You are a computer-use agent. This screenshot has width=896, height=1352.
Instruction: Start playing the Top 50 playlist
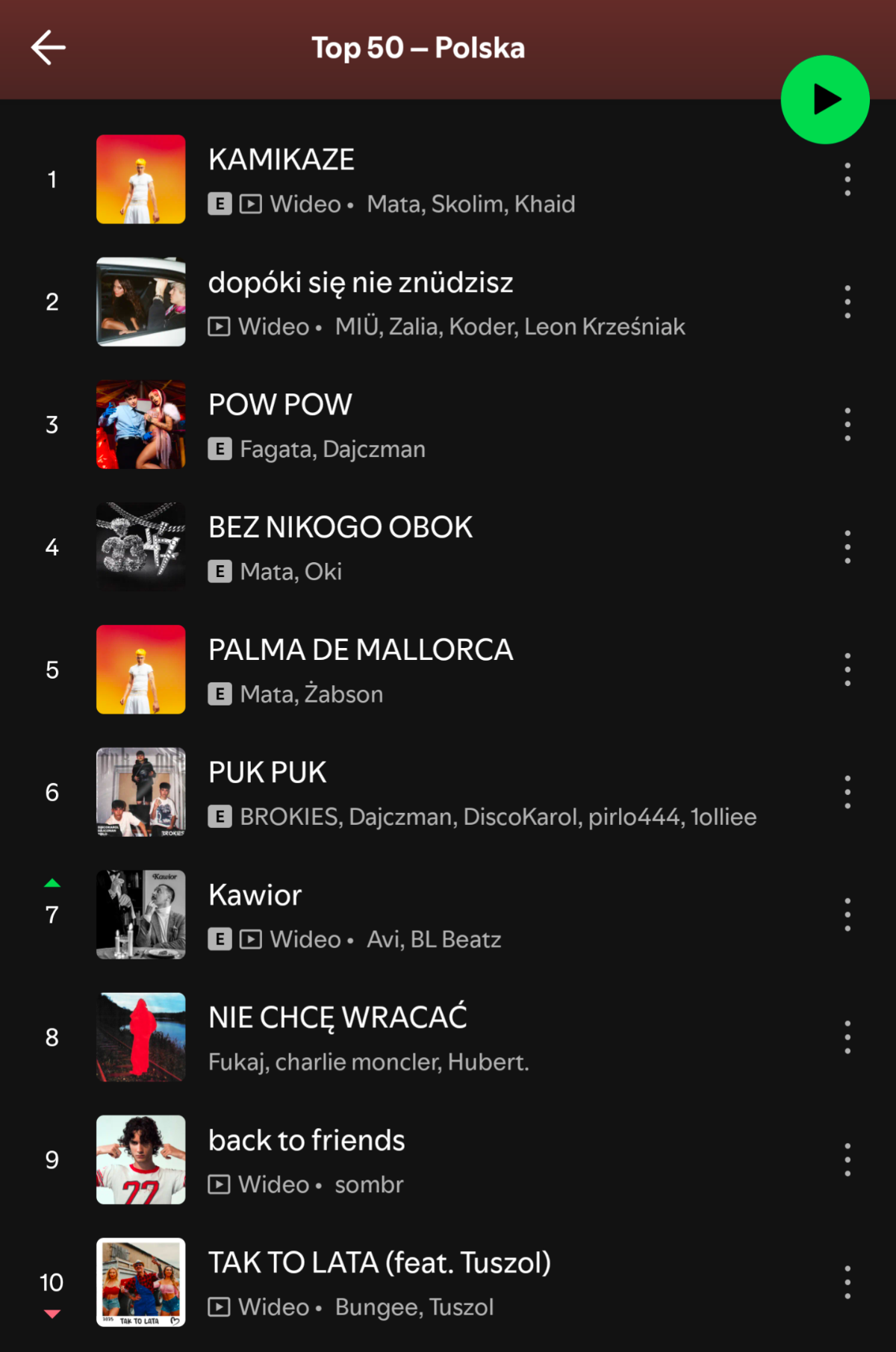pyautogui.click(x=824, y=99)
